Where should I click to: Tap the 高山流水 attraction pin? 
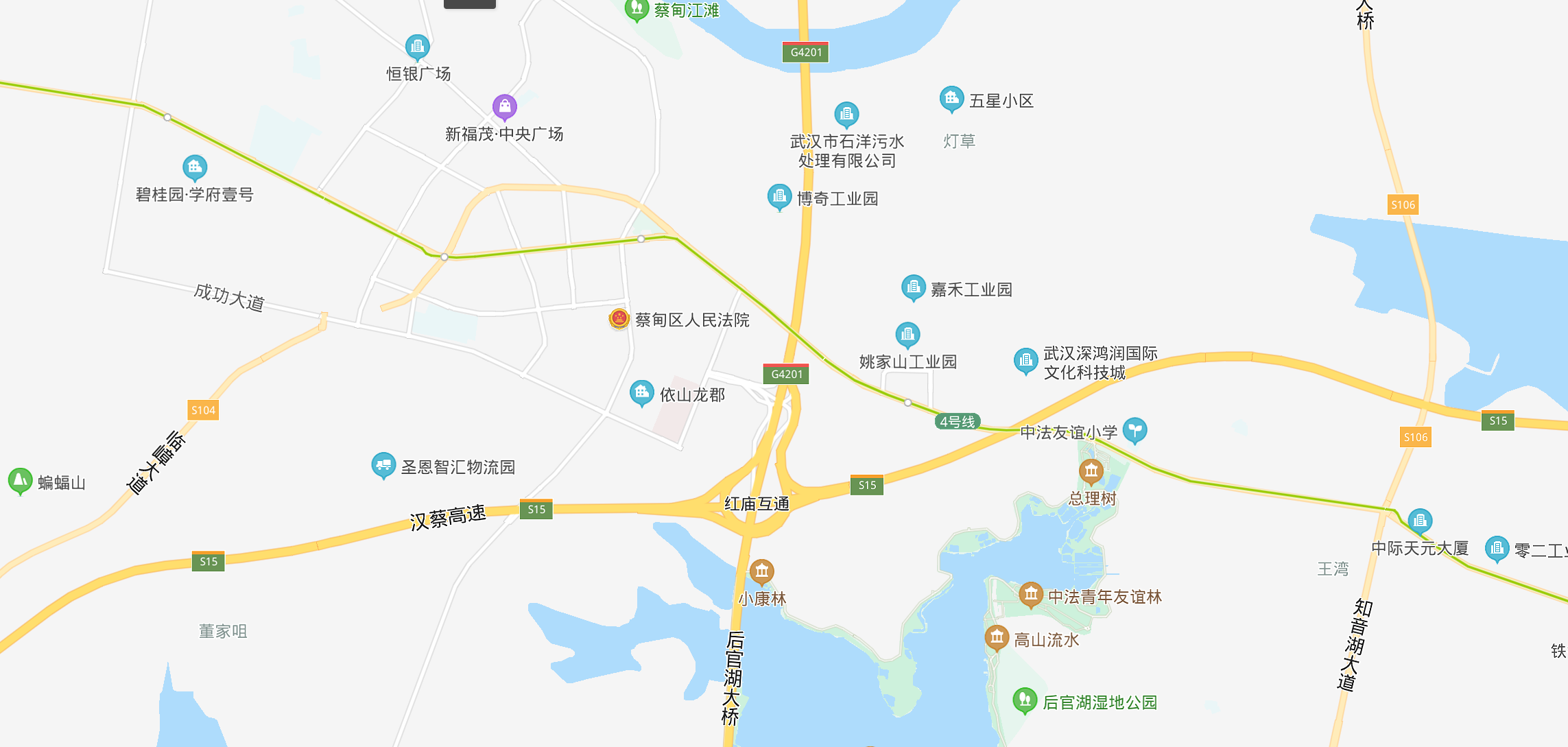(997, 638)
